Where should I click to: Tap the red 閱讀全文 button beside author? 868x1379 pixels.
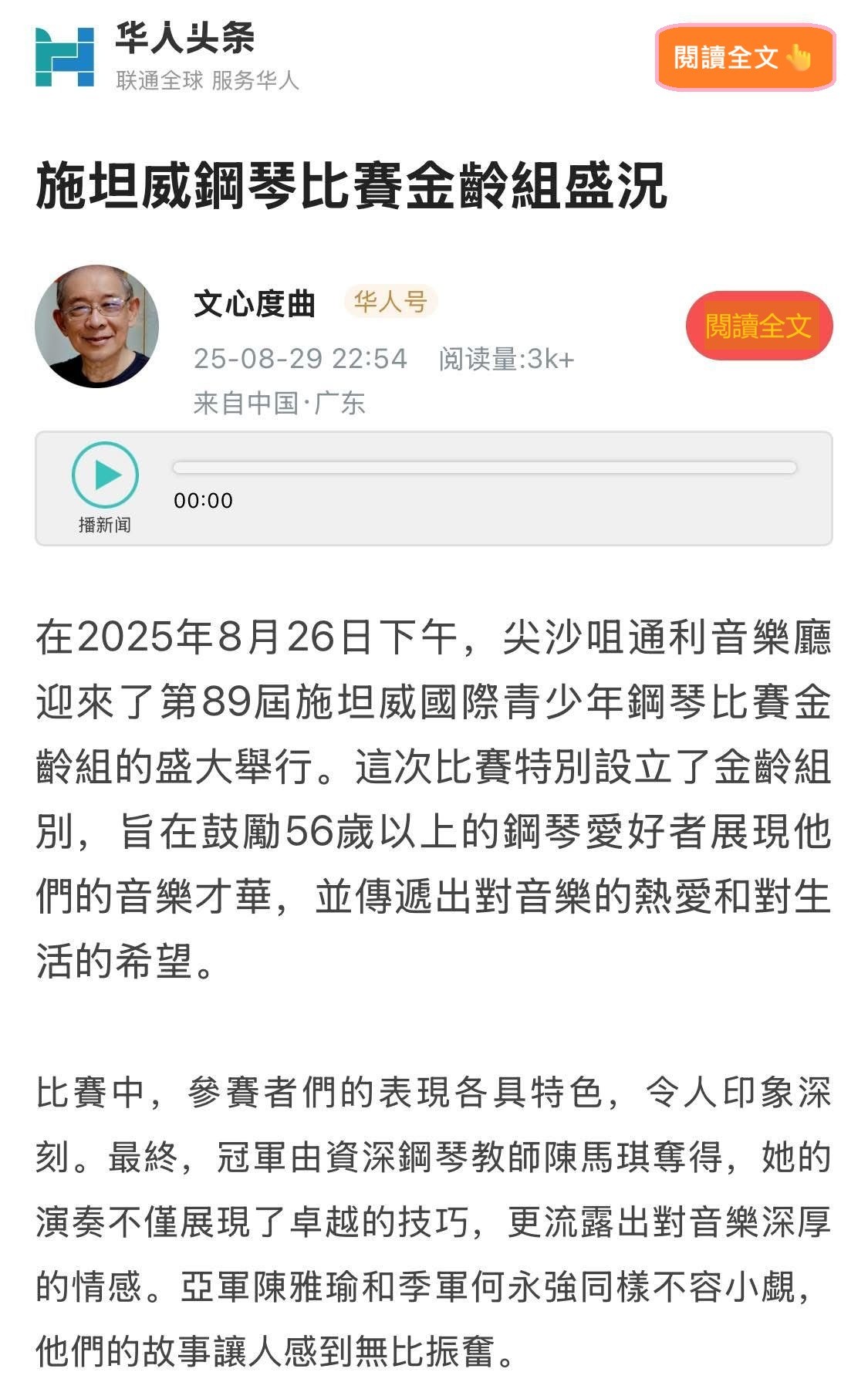coord(758,326)
